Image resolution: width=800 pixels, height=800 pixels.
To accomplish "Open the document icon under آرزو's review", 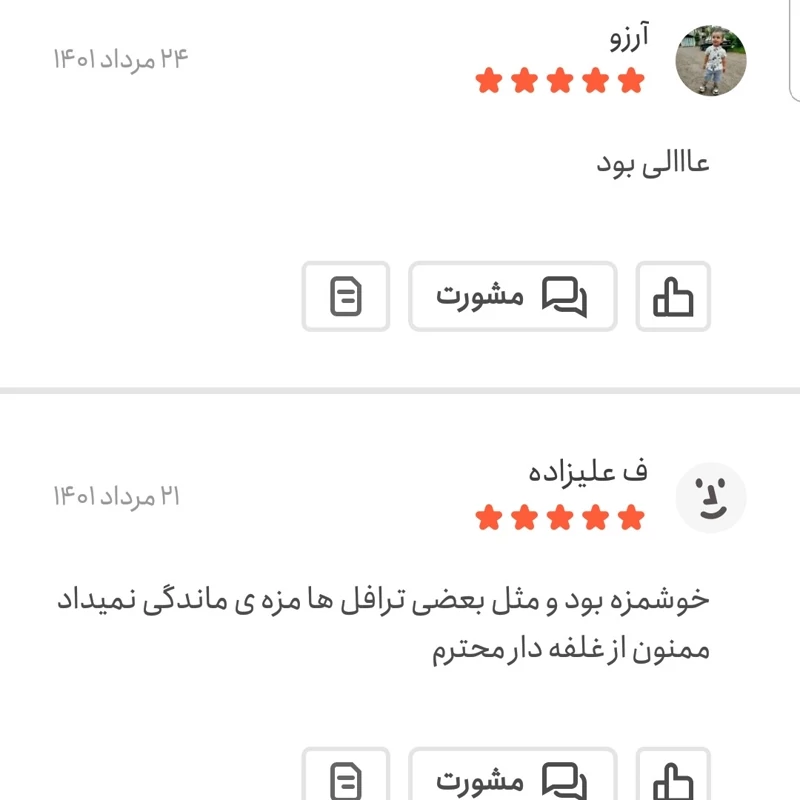I will (346, 297).
